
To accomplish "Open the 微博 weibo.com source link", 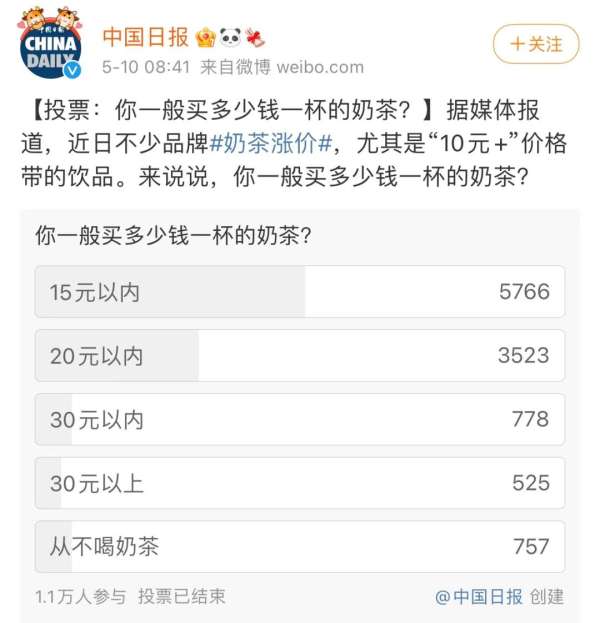I will point(300,68).
